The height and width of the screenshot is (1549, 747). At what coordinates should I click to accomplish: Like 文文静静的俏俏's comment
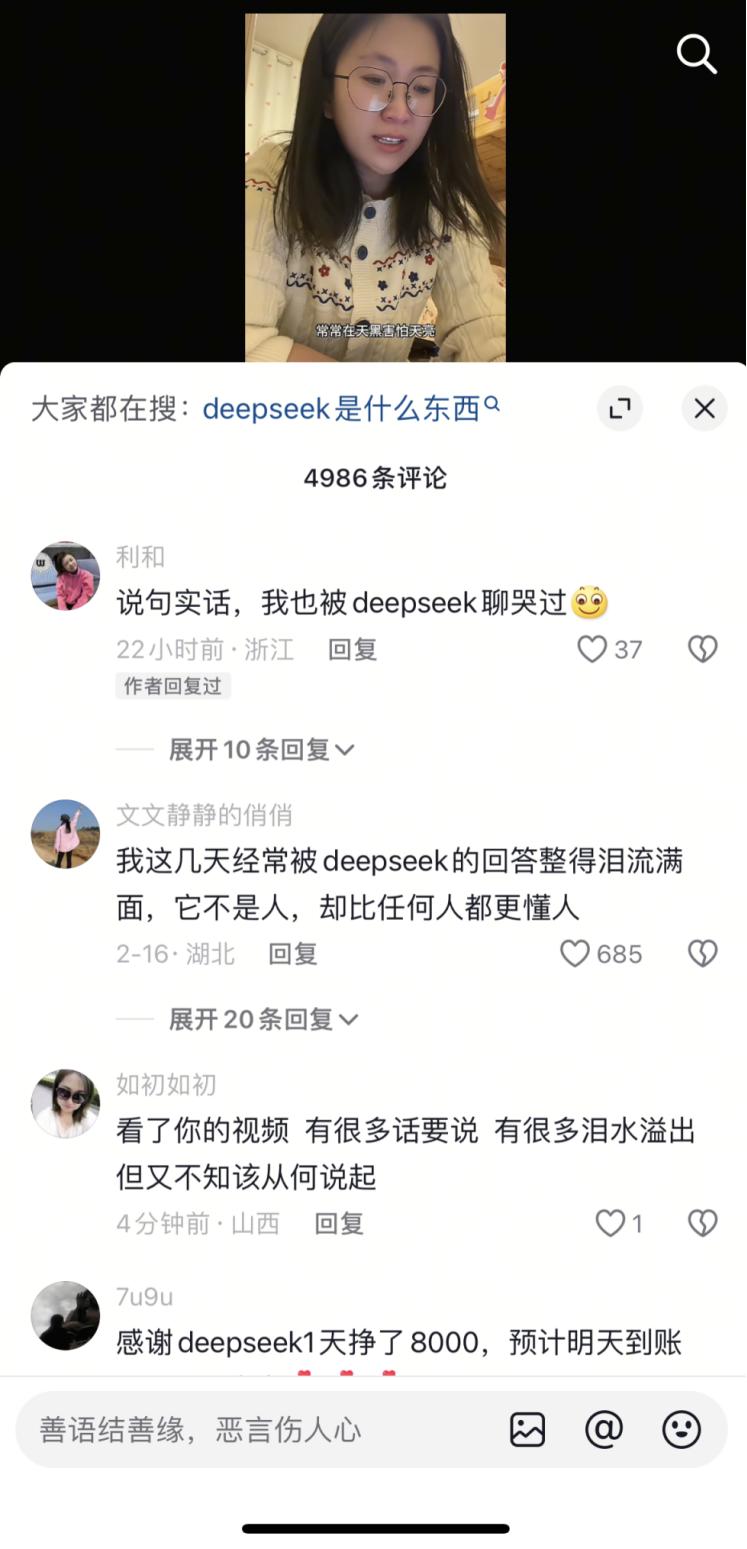click(x=575, y=953)
